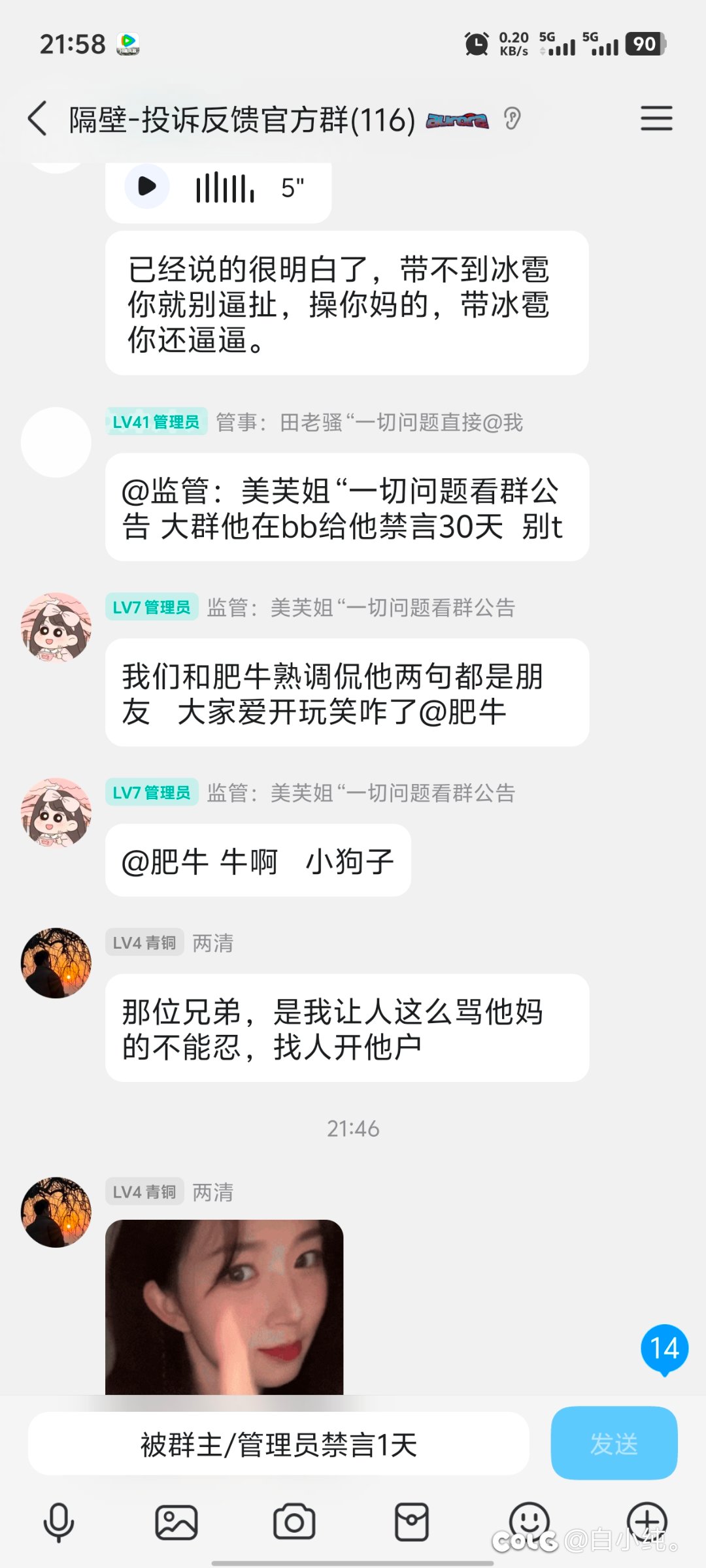Screen dimensions: 706x1568
Task: Open the image gallery picker
Action: coord(176,1523)
